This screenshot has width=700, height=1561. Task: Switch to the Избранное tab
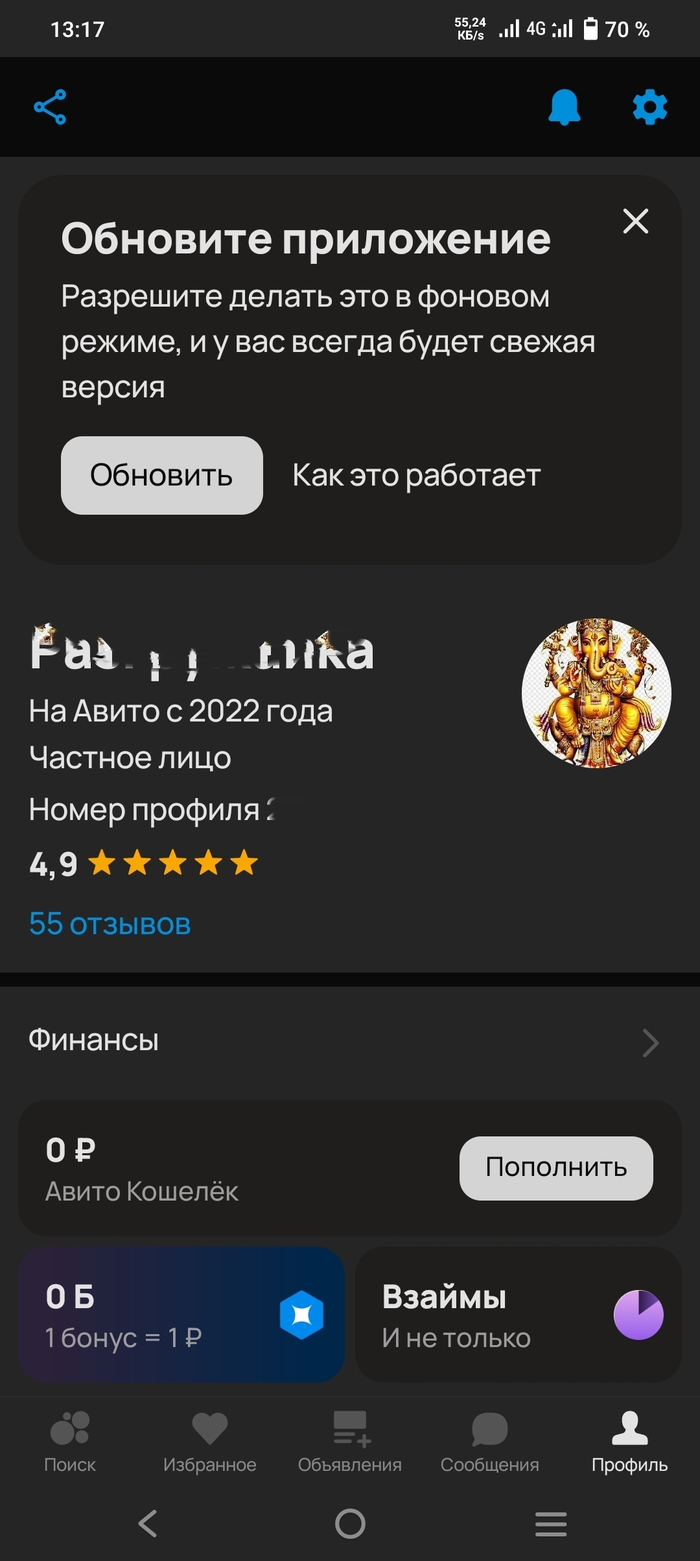click(210, 1441)
